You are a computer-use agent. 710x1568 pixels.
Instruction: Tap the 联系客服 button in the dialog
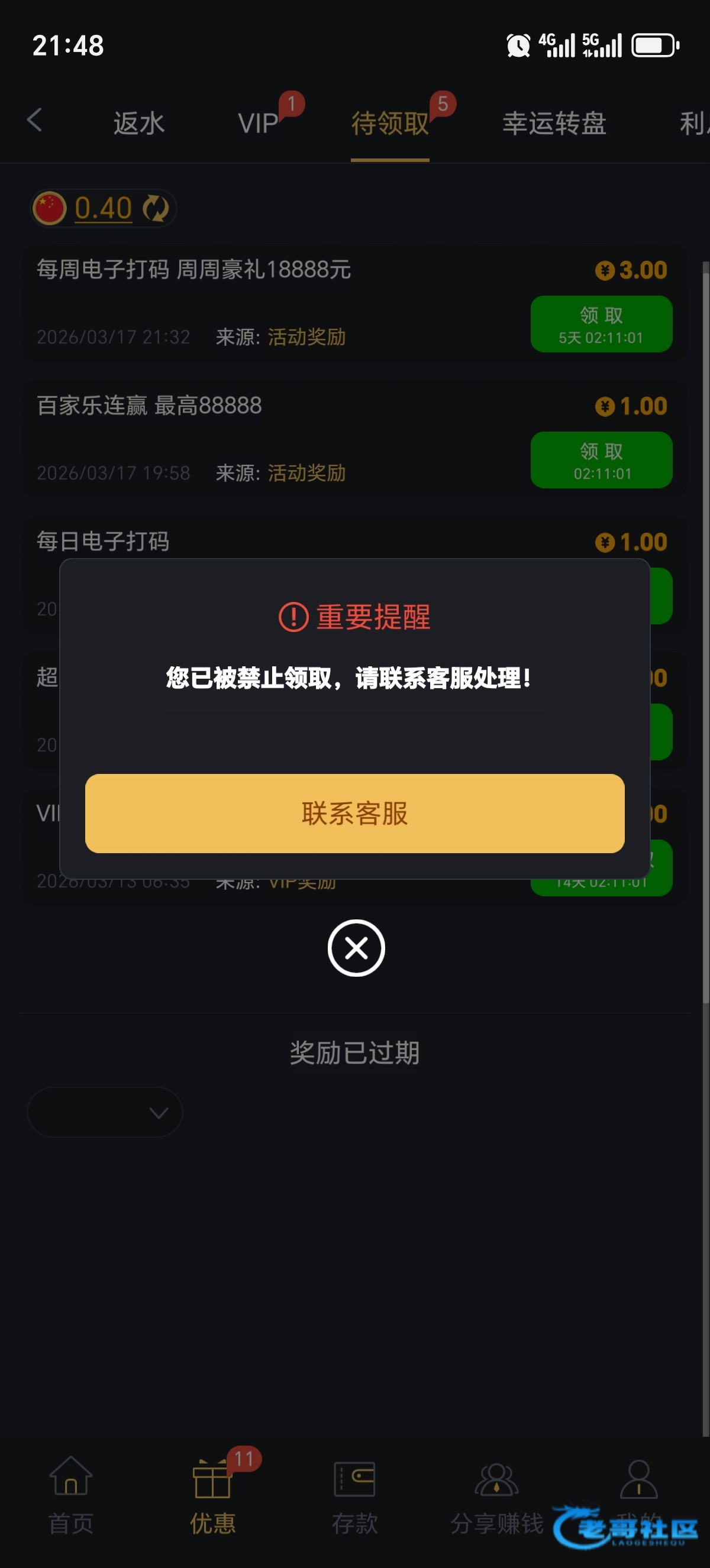pyautogui.click(x=355, y=813)
